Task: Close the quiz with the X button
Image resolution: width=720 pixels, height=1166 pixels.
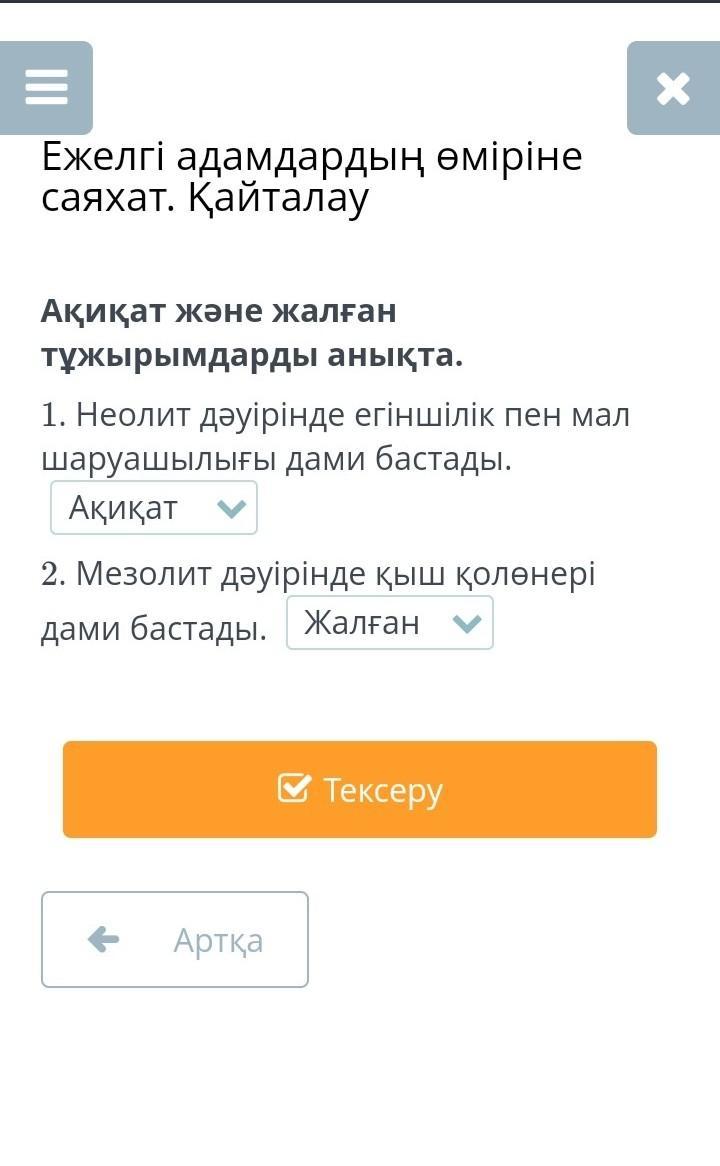Action: pyautogui.click(x=673, y=88)
